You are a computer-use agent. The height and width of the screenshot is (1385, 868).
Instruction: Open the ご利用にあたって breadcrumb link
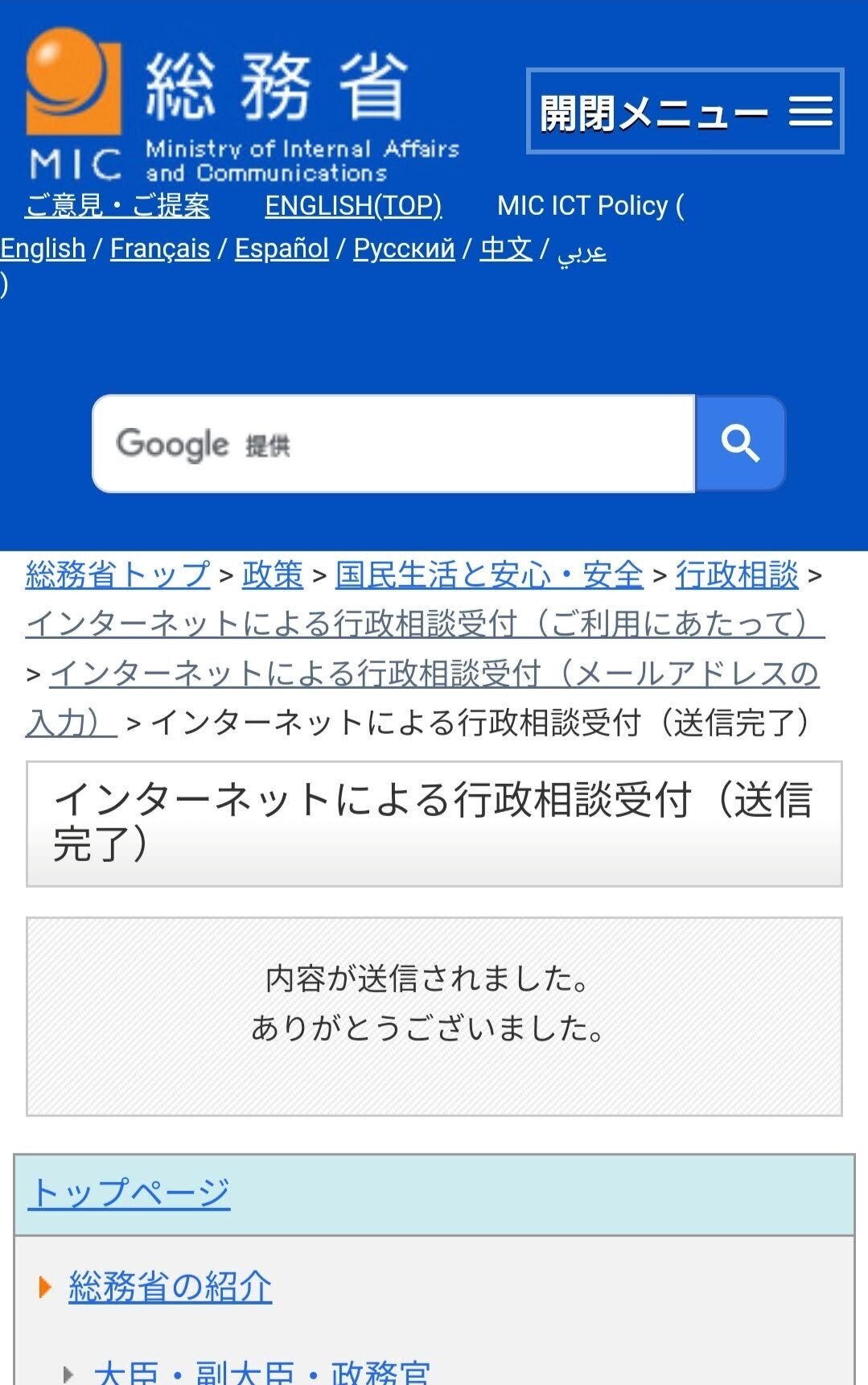(x=425, y=624)
